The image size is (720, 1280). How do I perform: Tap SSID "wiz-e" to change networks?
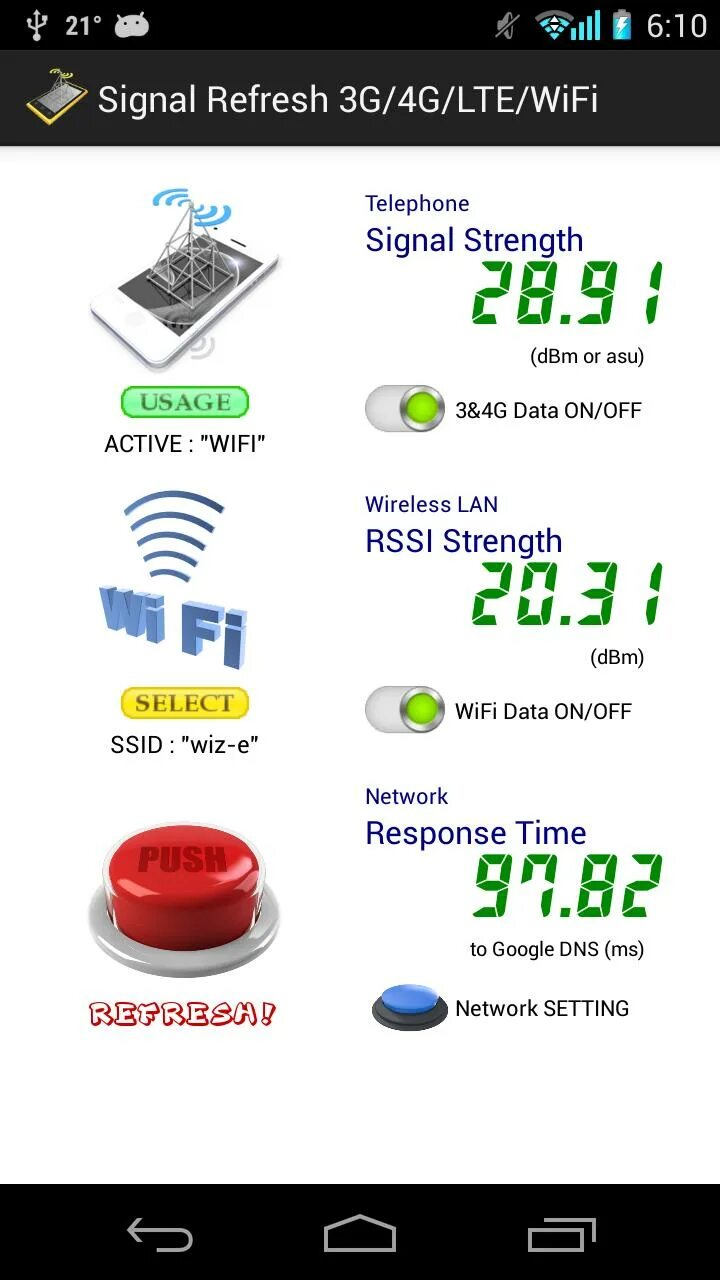184,744
